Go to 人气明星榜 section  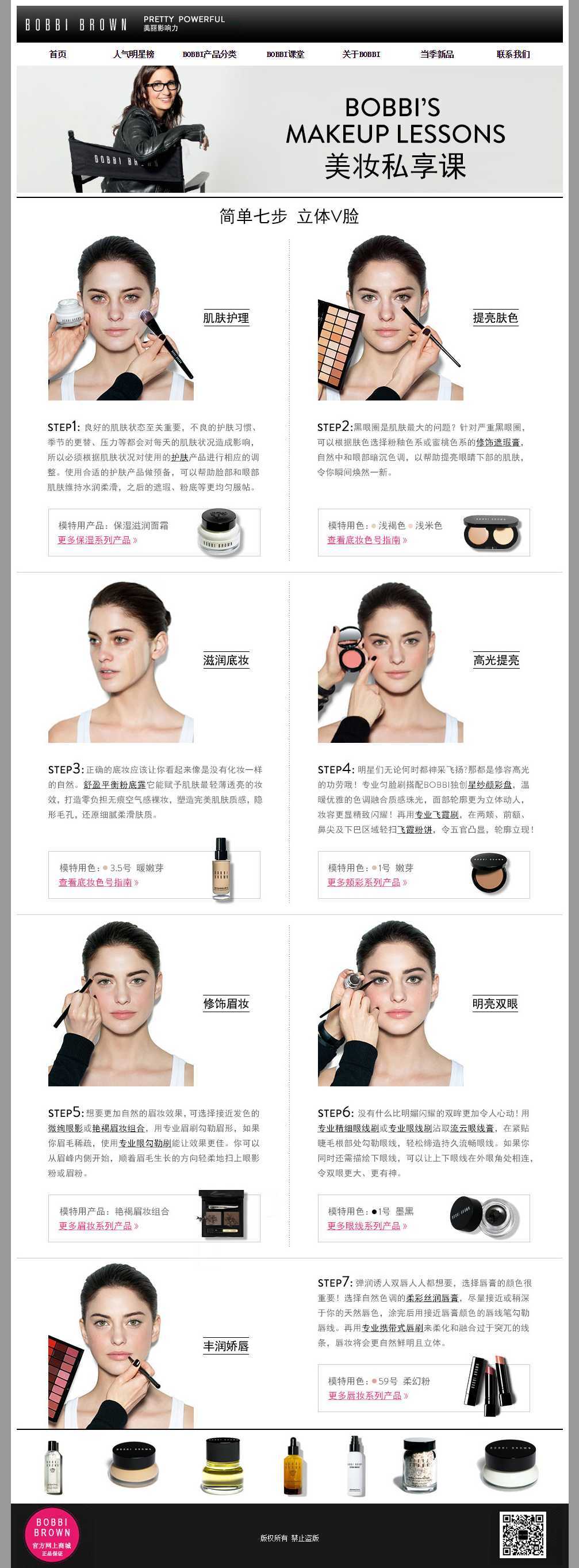coord(133,54)
